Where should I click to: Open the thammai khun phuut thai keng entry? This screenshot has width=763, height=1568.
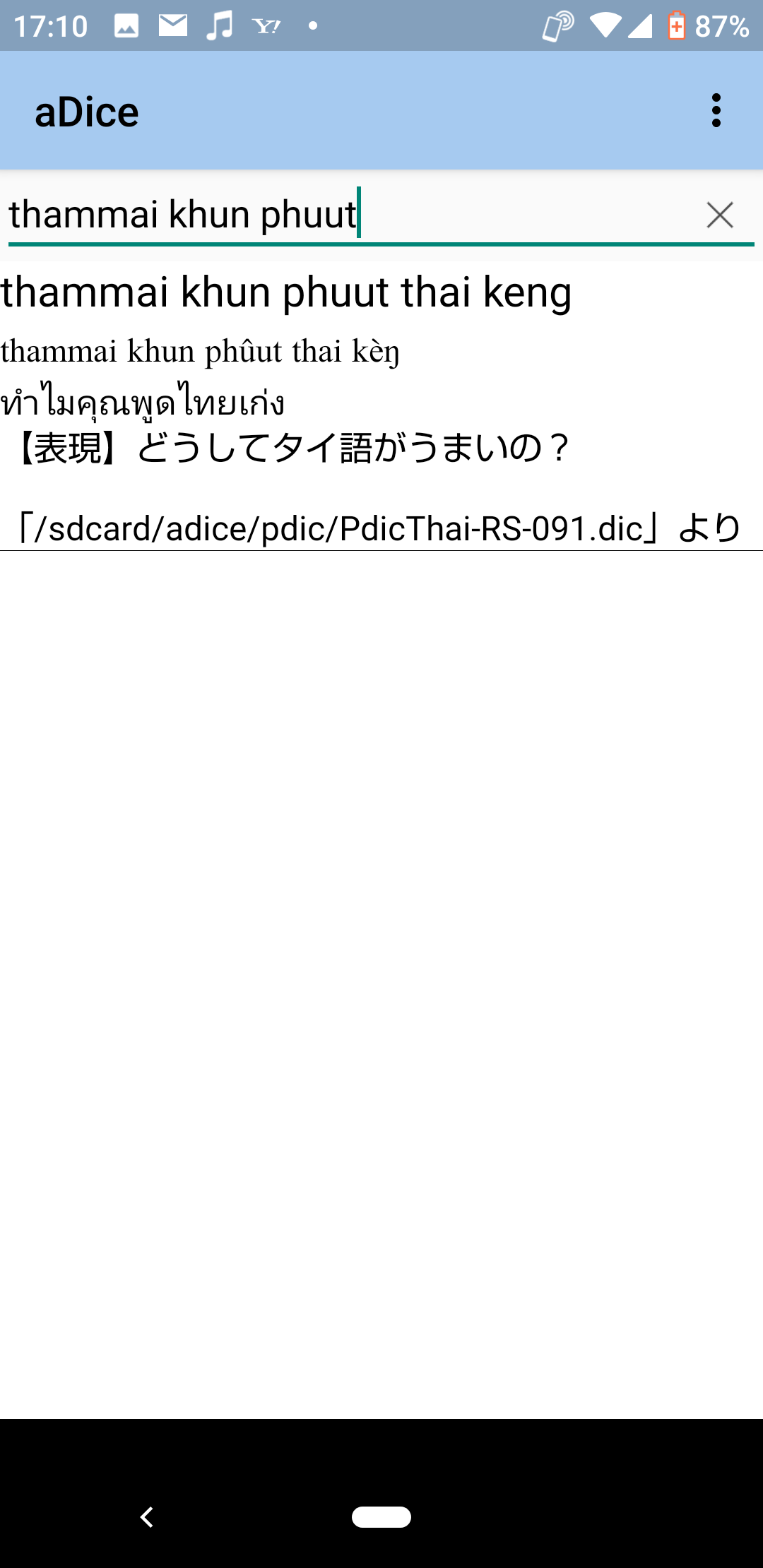coord(381,406)
